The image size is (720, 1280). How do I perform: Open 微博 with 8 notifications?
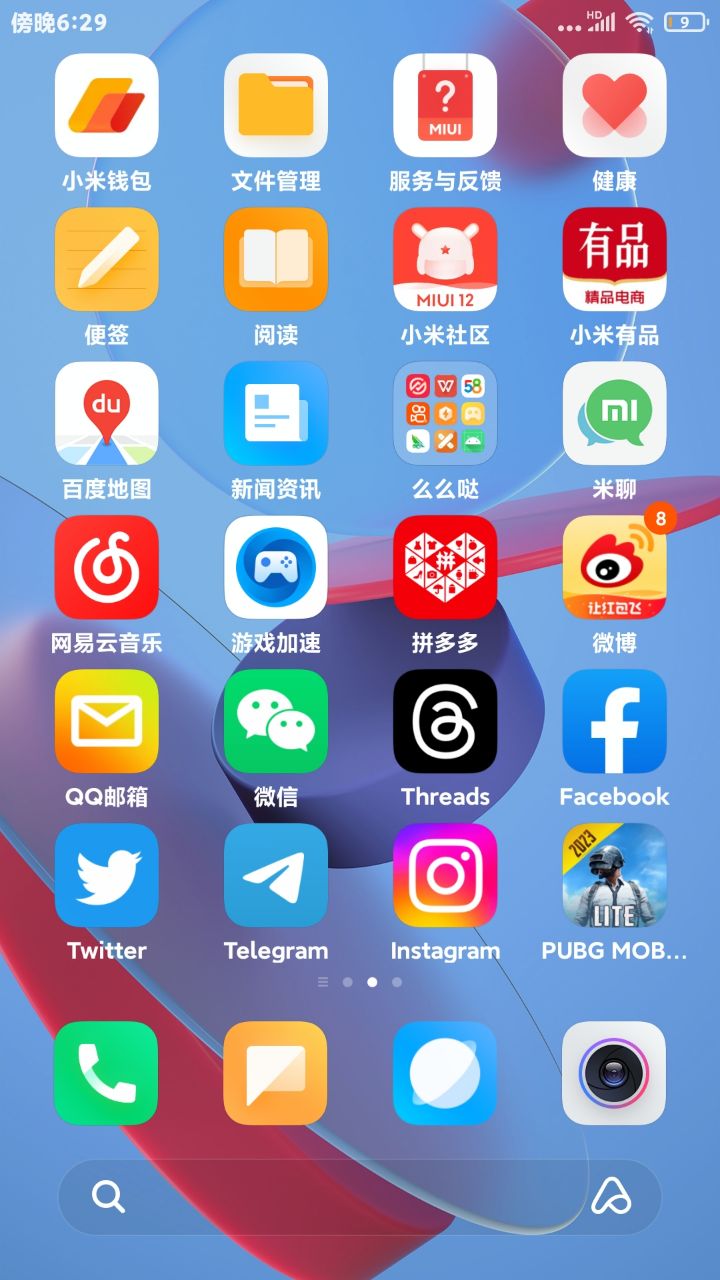click(614, 567)
